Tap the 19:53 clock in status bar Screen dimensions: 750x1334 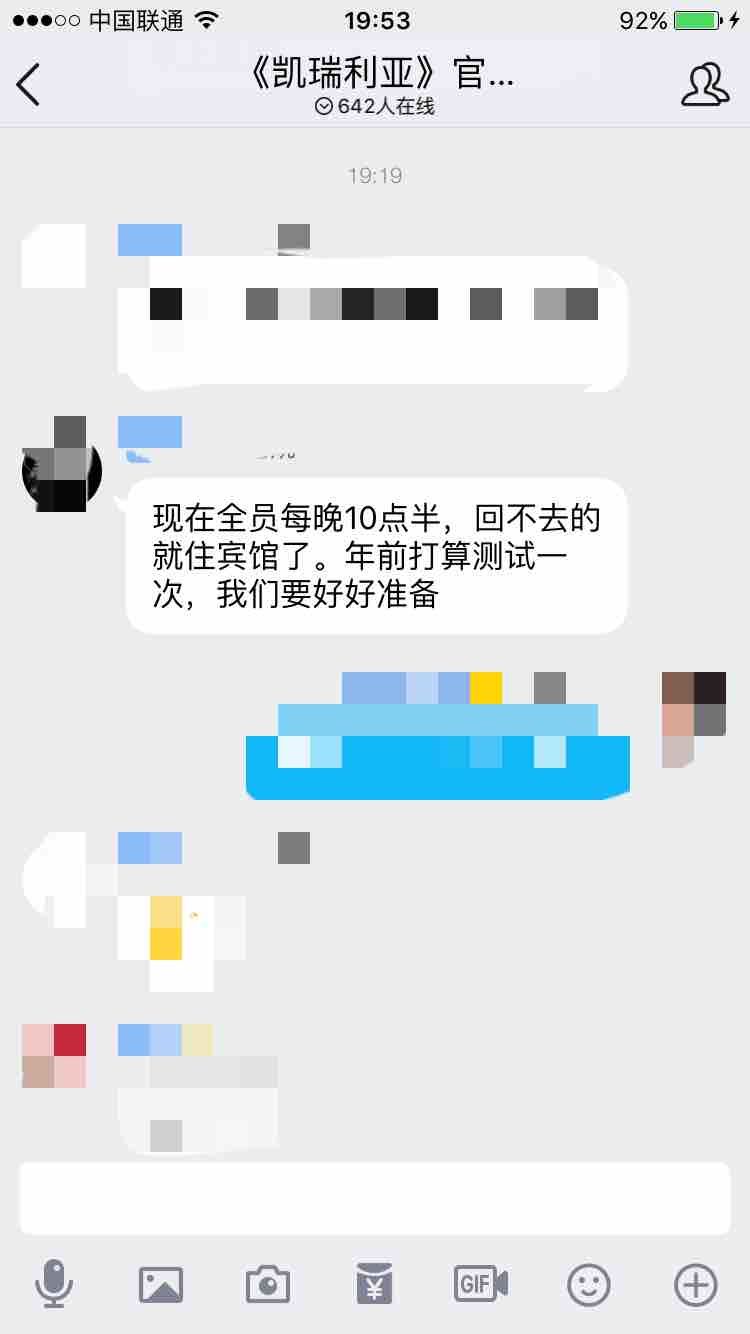(x=375, y=20)
